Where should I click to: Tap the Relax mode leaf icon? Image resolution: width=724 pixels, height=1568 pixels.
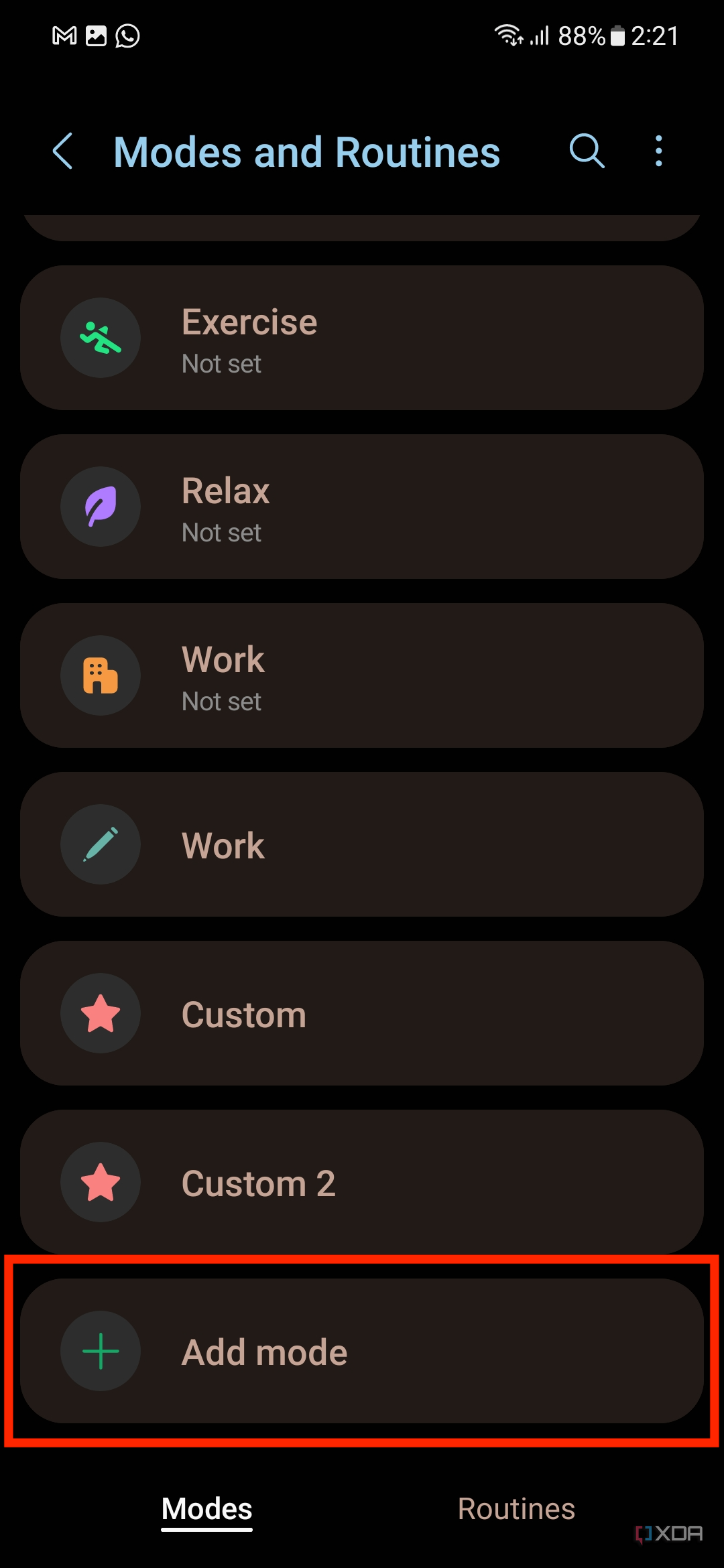point(100,507)
